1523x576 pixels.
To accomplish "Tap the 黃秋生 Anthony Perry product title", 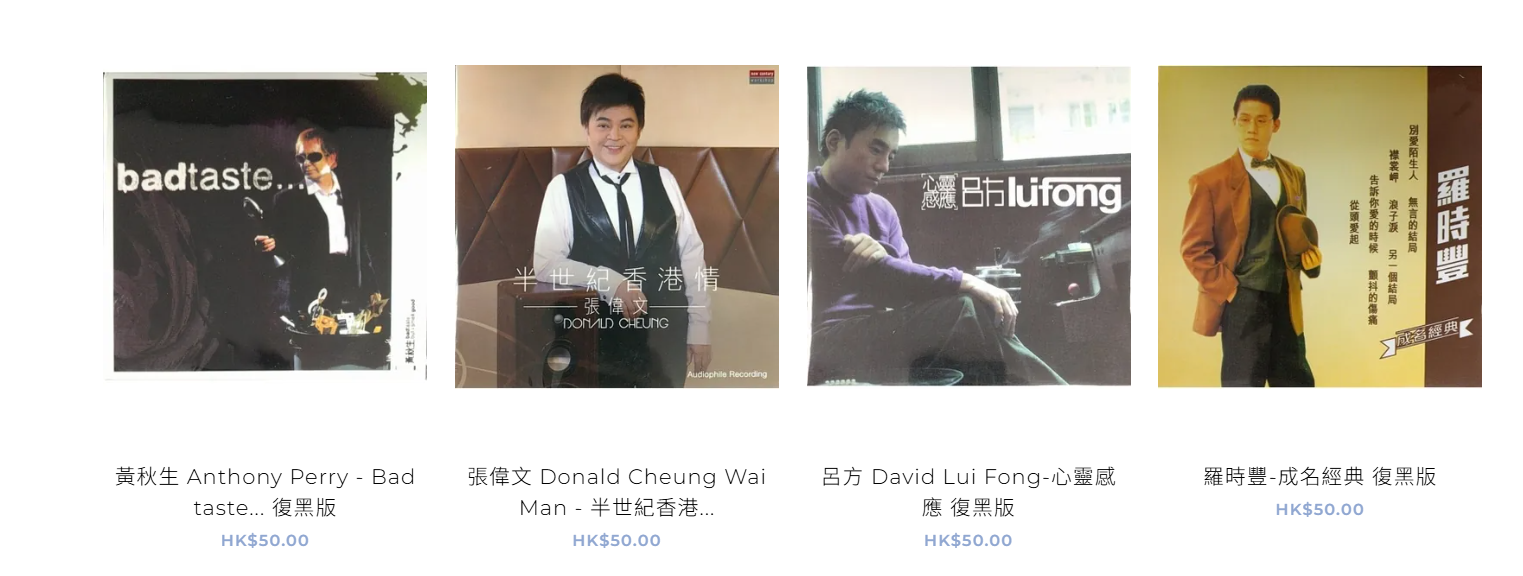I will [265, 492].
